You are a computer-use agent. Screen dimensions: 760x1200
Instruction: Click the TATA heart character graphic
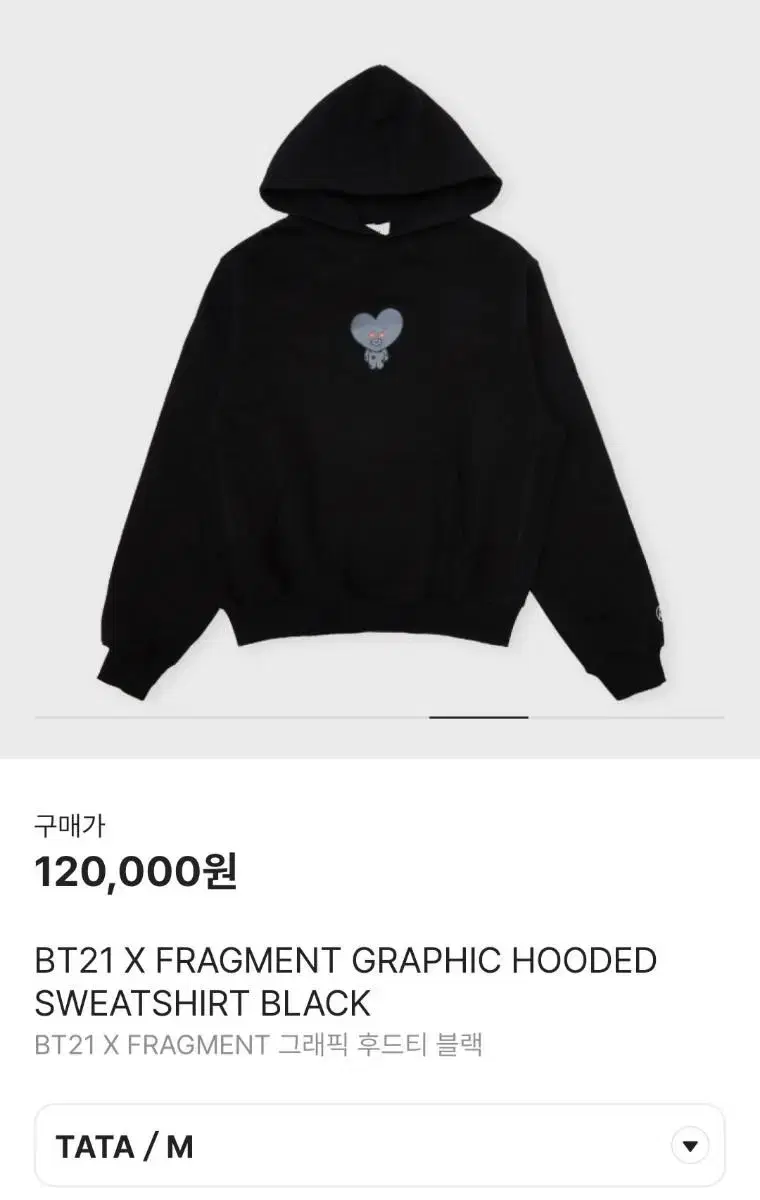point(377,335)
